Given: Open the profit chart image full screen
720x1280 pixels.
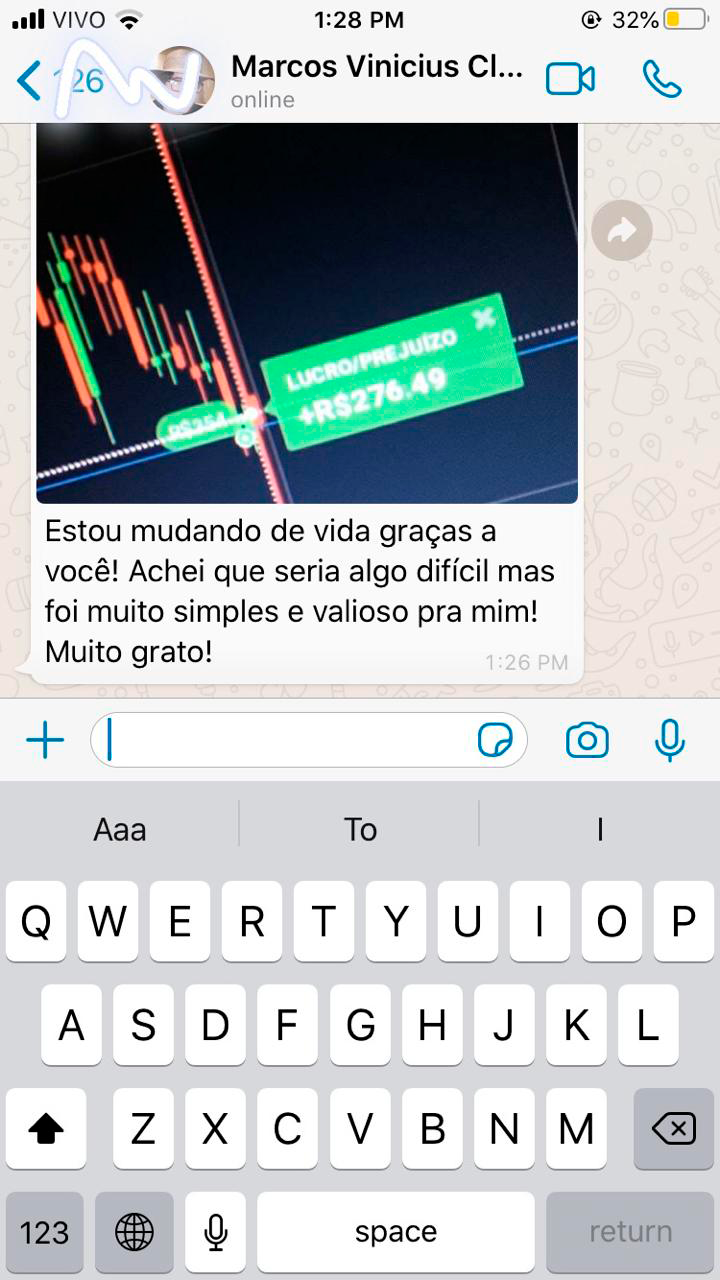Looking at the screenshot, I should [306, 310].
